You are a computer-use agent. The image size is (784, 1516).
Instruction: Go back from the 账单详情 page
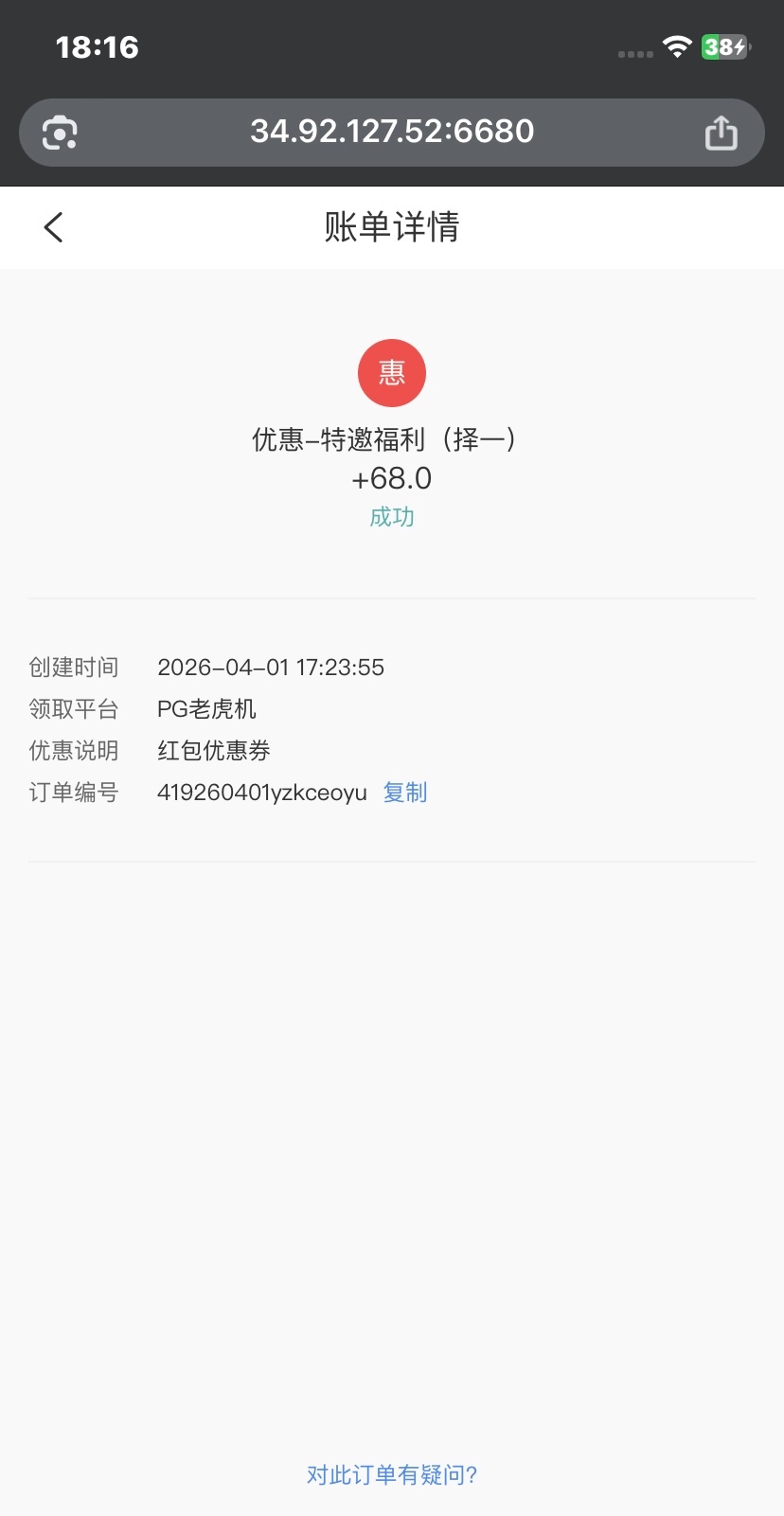click(54, 227)
